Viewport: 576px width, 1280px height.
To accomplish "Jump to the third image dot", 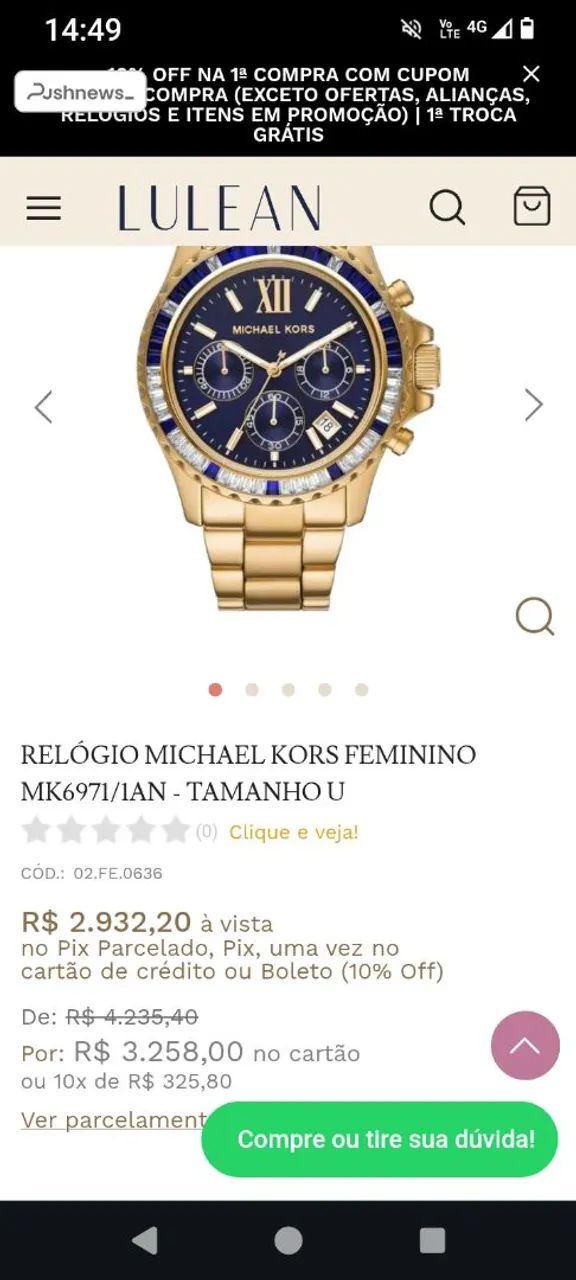I will tap(288, 690).
